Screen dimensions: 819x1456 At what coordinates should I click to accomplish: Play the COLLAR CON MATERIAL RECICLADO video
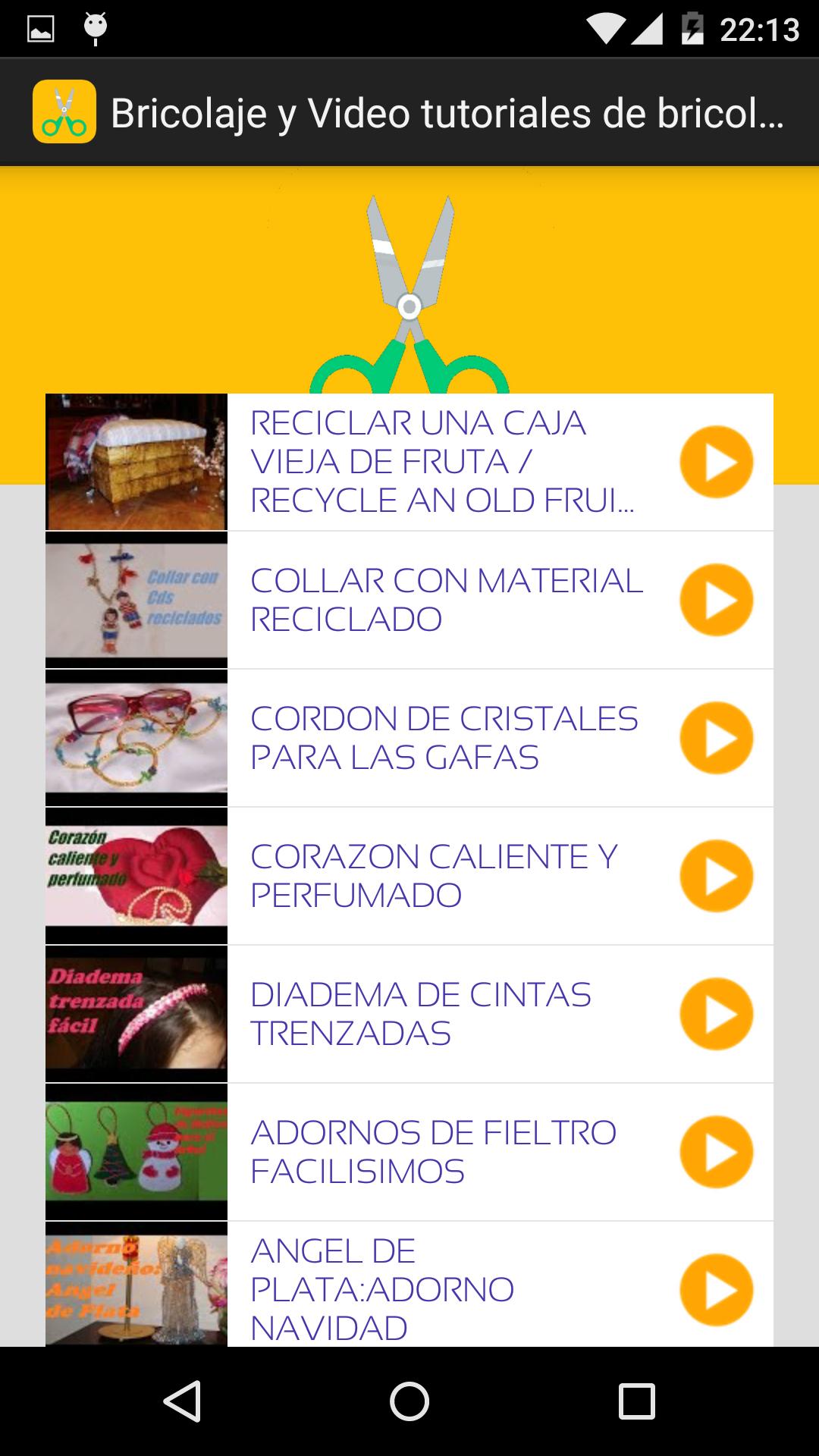click(x=717, y=600)
